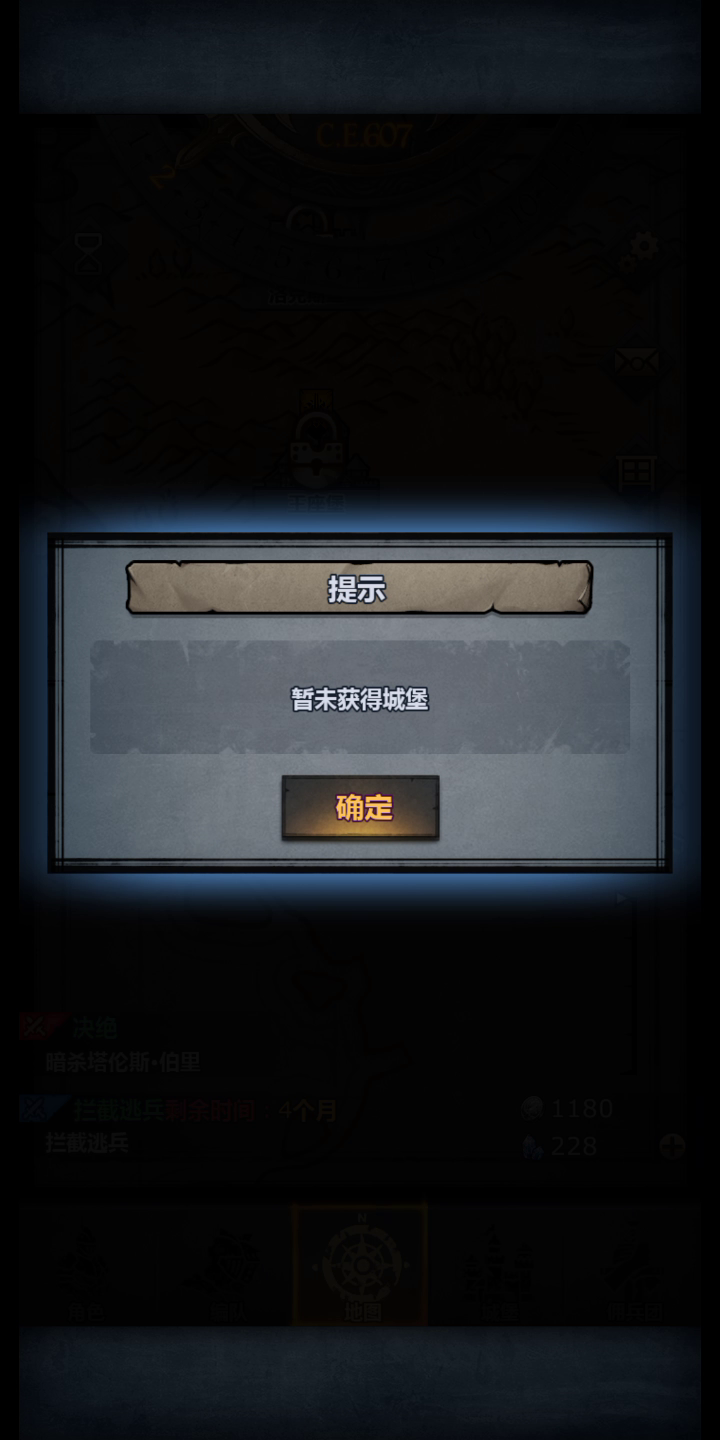The image size is (720, 1440).
Task: Confirm the dialog with 确定
Action: pos(360,807)
